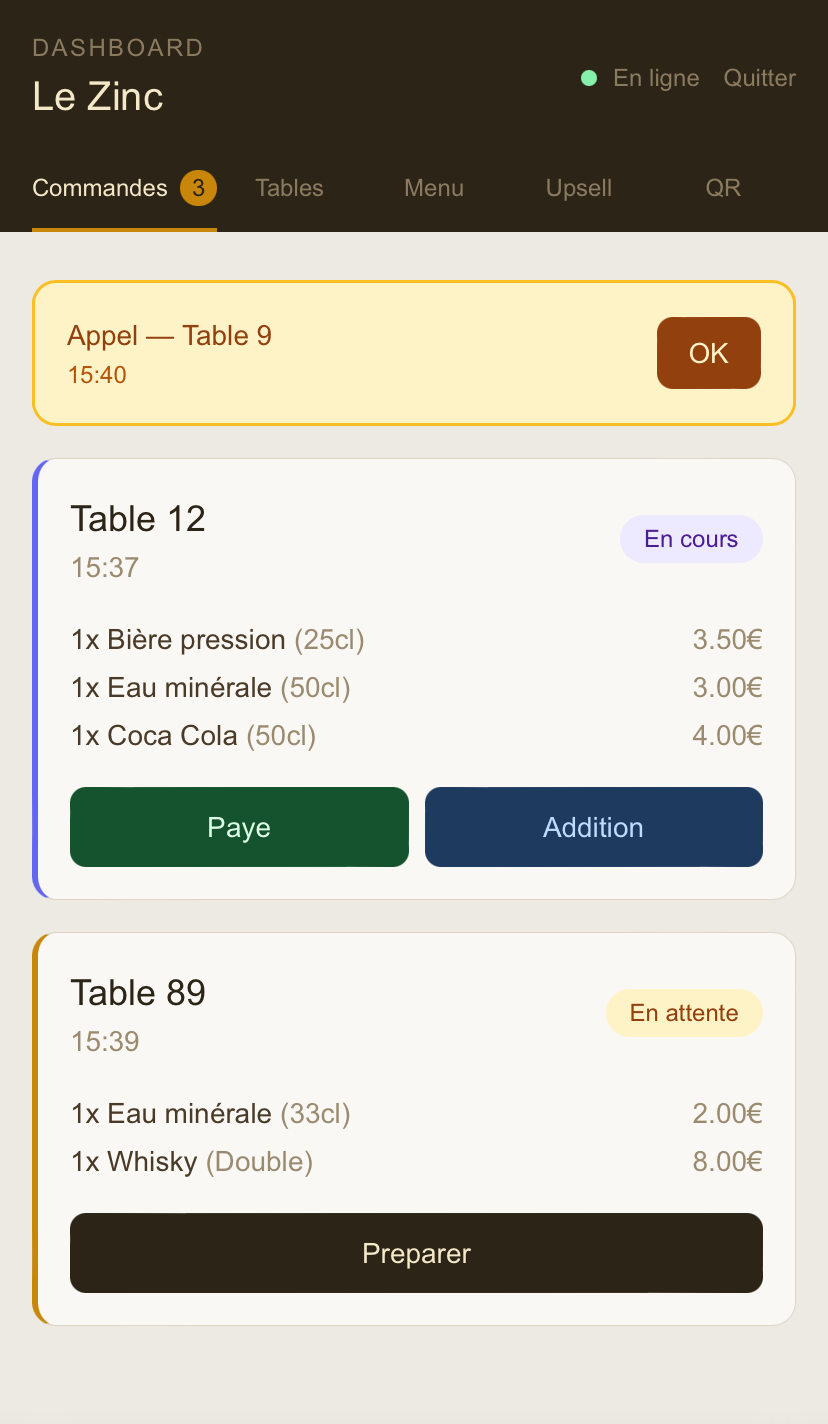Select the QR tab

point(723,188)
